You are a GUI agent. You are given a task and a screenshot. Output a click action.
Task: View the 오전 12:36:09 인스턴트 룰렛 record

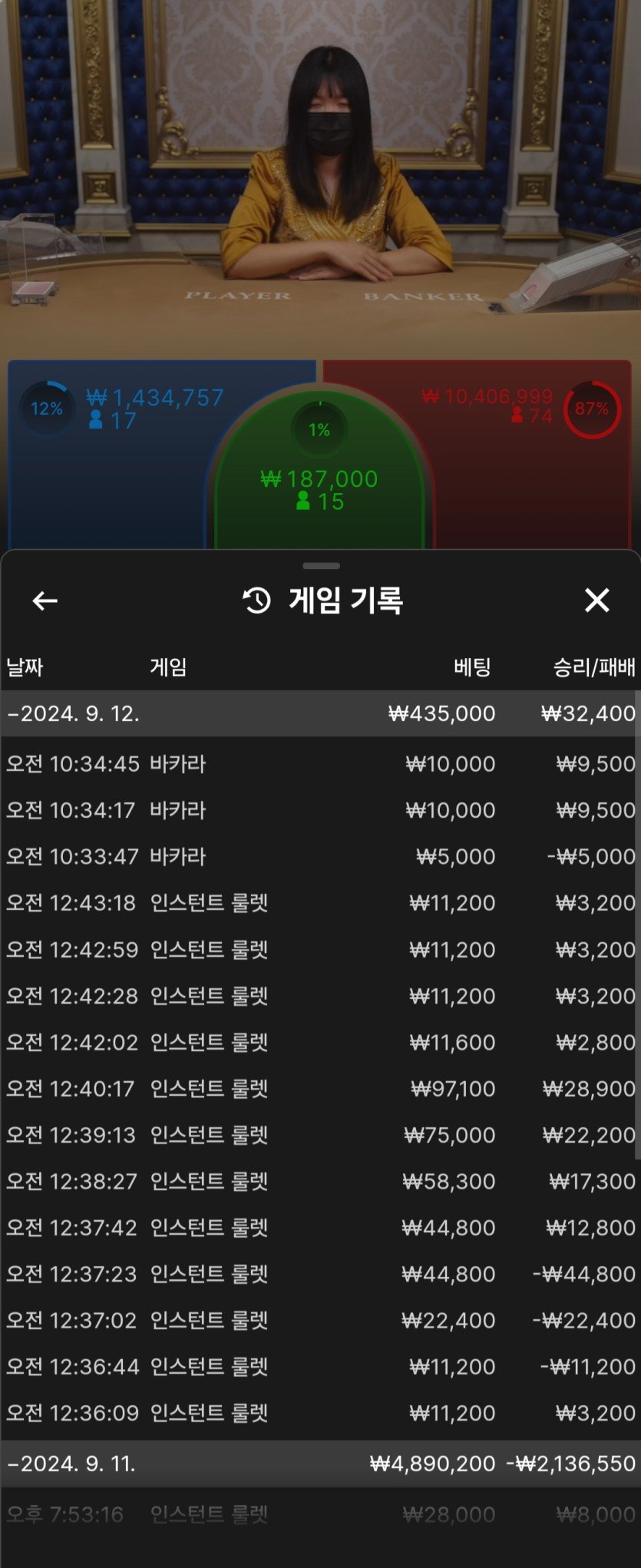tap(319, 1413)
